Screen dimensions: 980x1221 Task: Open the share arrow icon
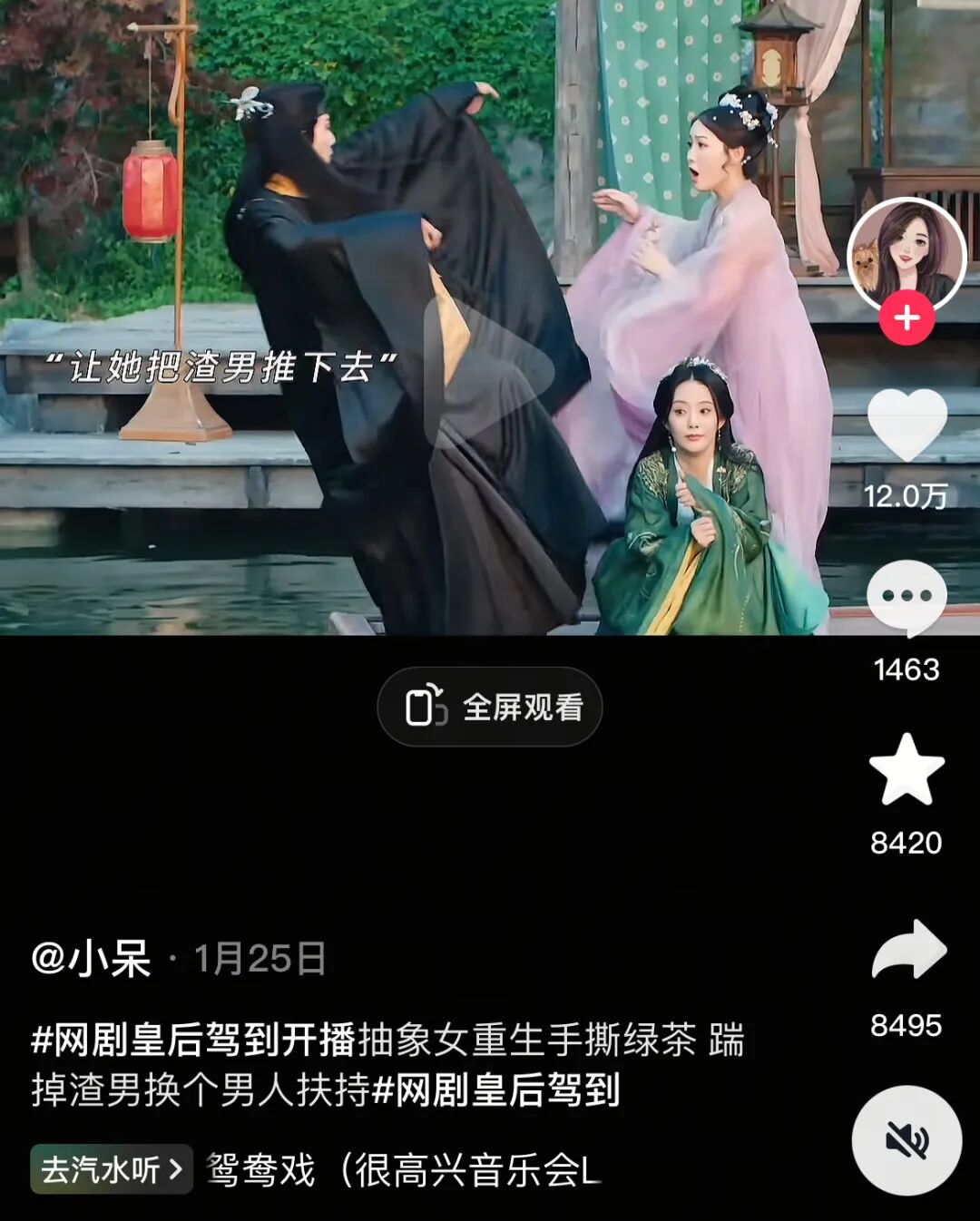coord(907,951)
